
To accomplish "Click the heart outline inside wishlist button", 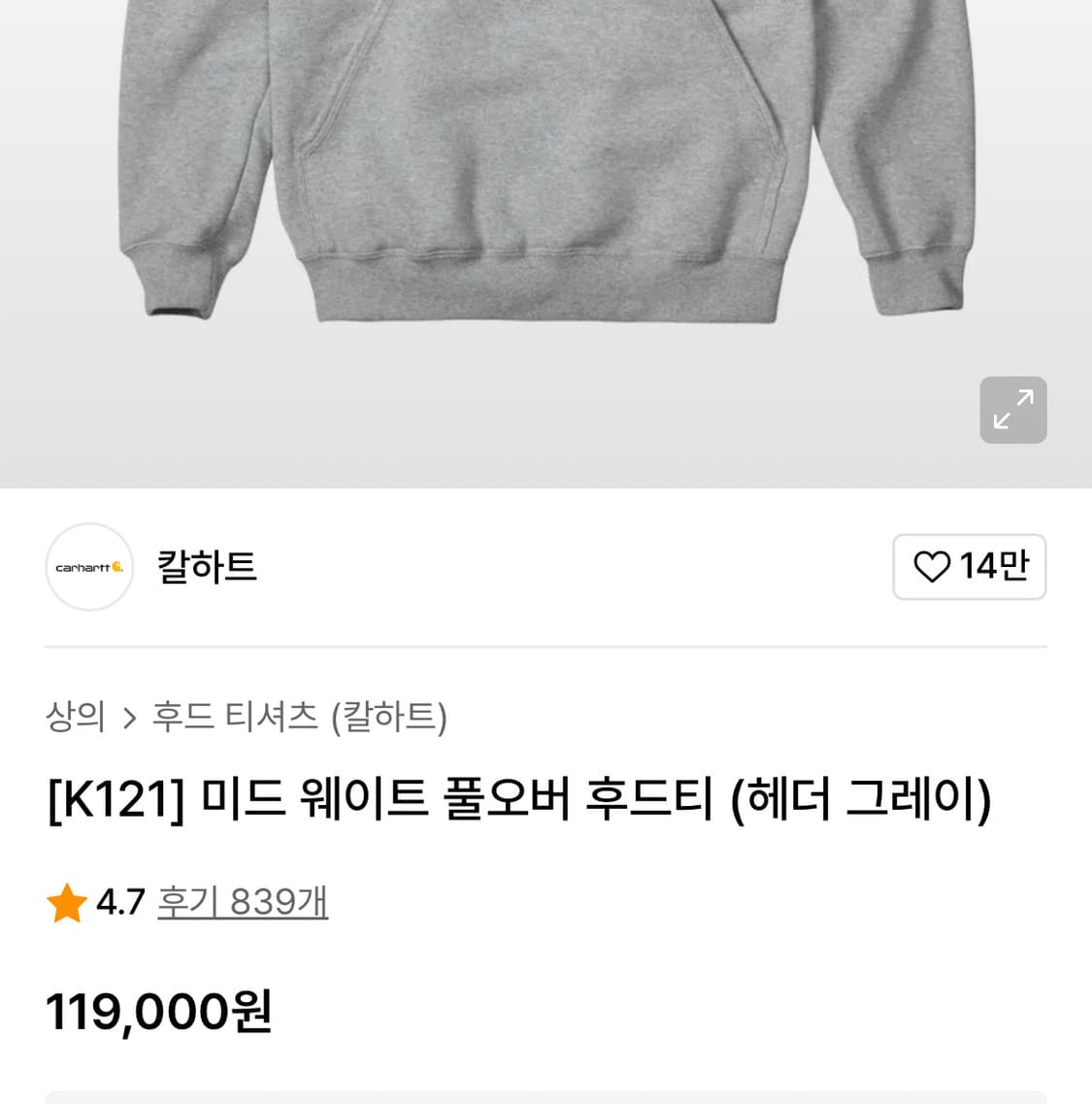I will [x=933, y=567].
